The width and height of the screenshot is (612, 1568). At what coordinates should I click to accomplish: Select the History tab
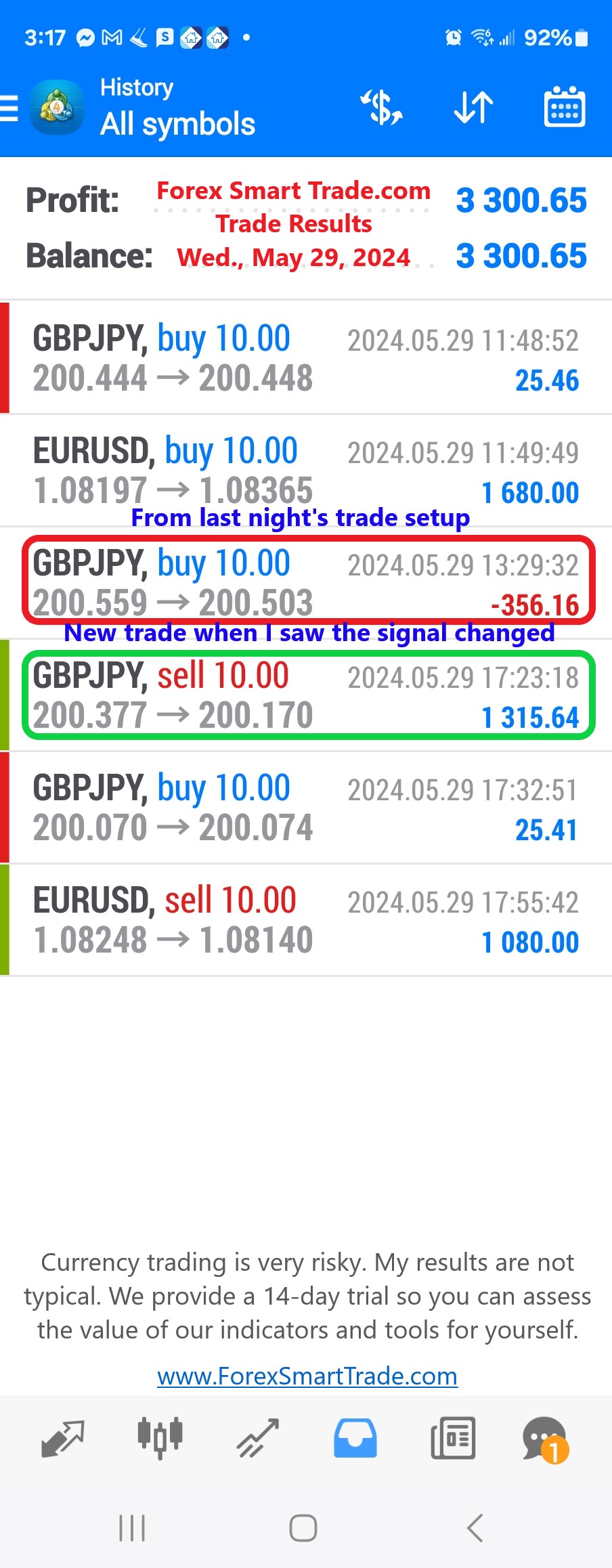coord(355,1438)
